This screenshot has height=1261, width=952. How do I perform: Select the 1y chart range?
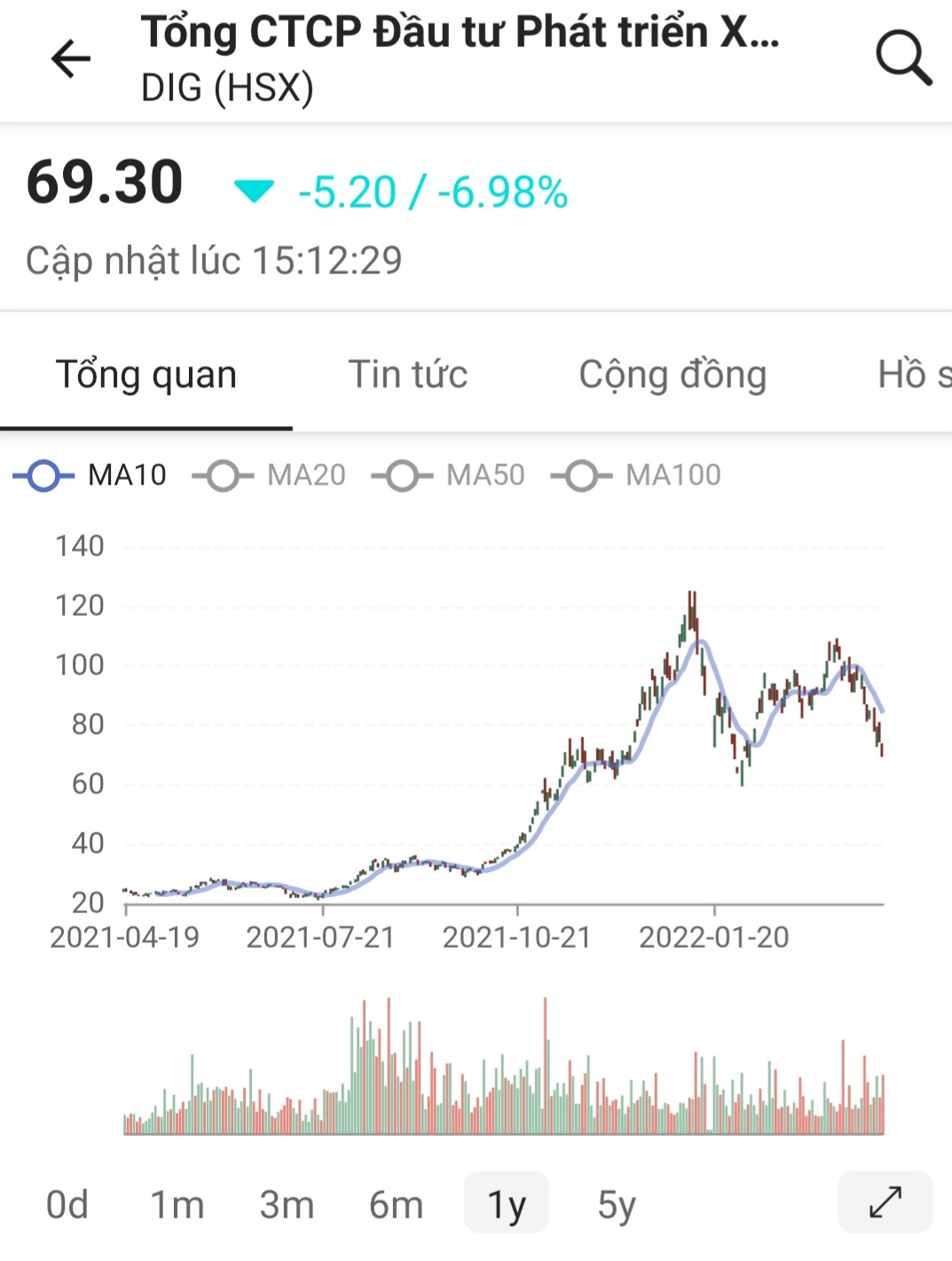click(x=507, y=1204)
